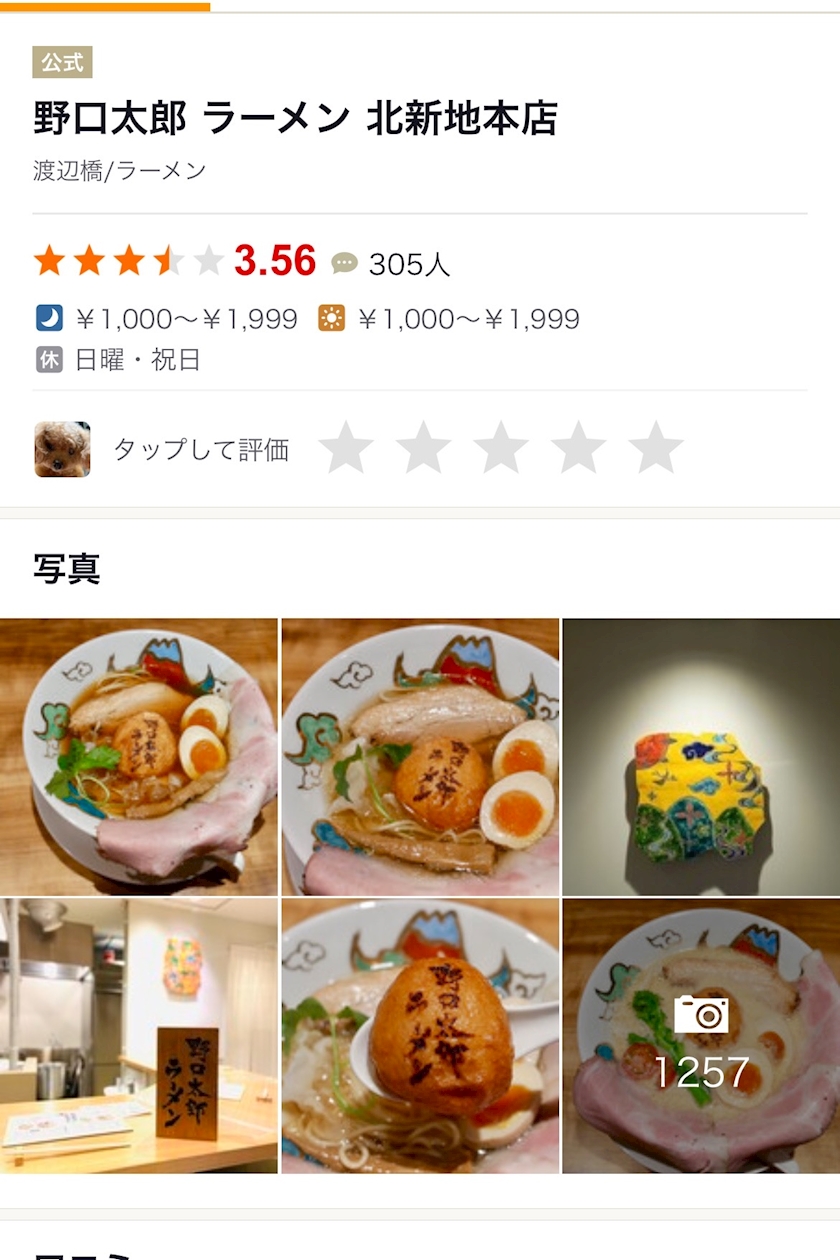Viewport: 840px width, 1260px height.
Task: Open the 305人 review count
Action: click(x=392, y=263)
